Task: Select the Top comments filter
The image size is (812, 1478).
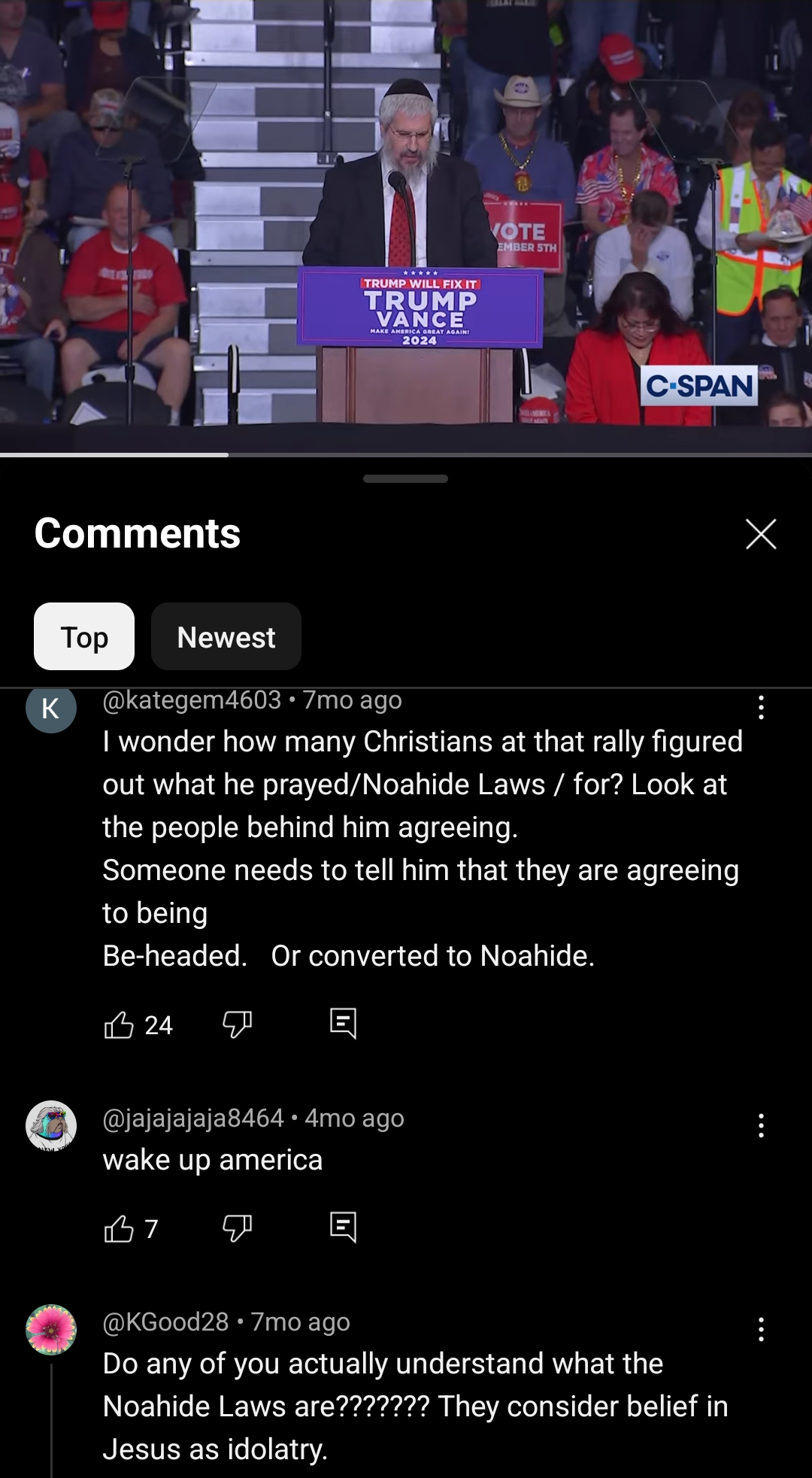Action: coord(84,637)
